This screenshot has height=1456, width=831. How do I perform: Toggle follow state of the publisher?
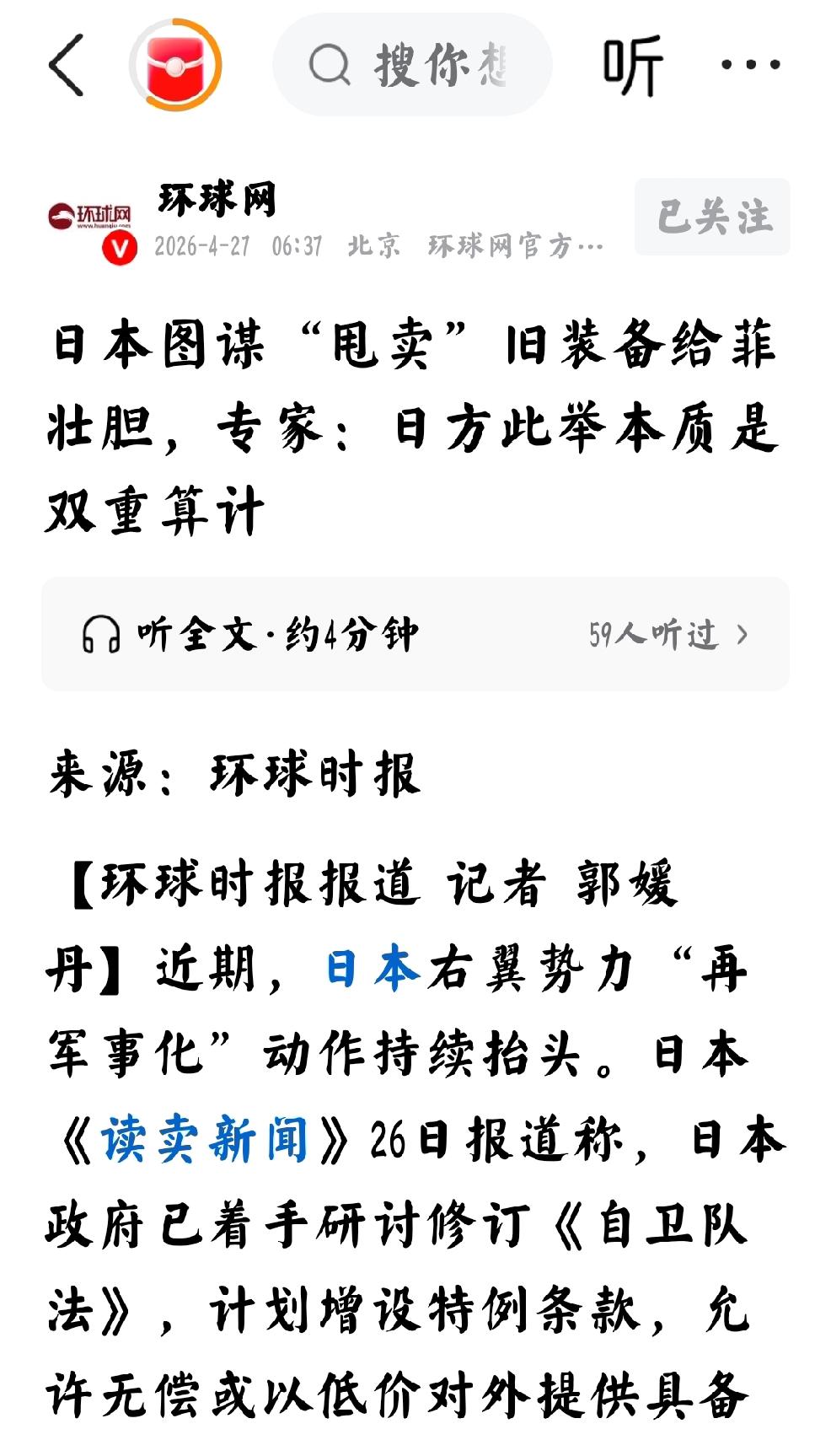pyautogui.click(x=715, y=218)
